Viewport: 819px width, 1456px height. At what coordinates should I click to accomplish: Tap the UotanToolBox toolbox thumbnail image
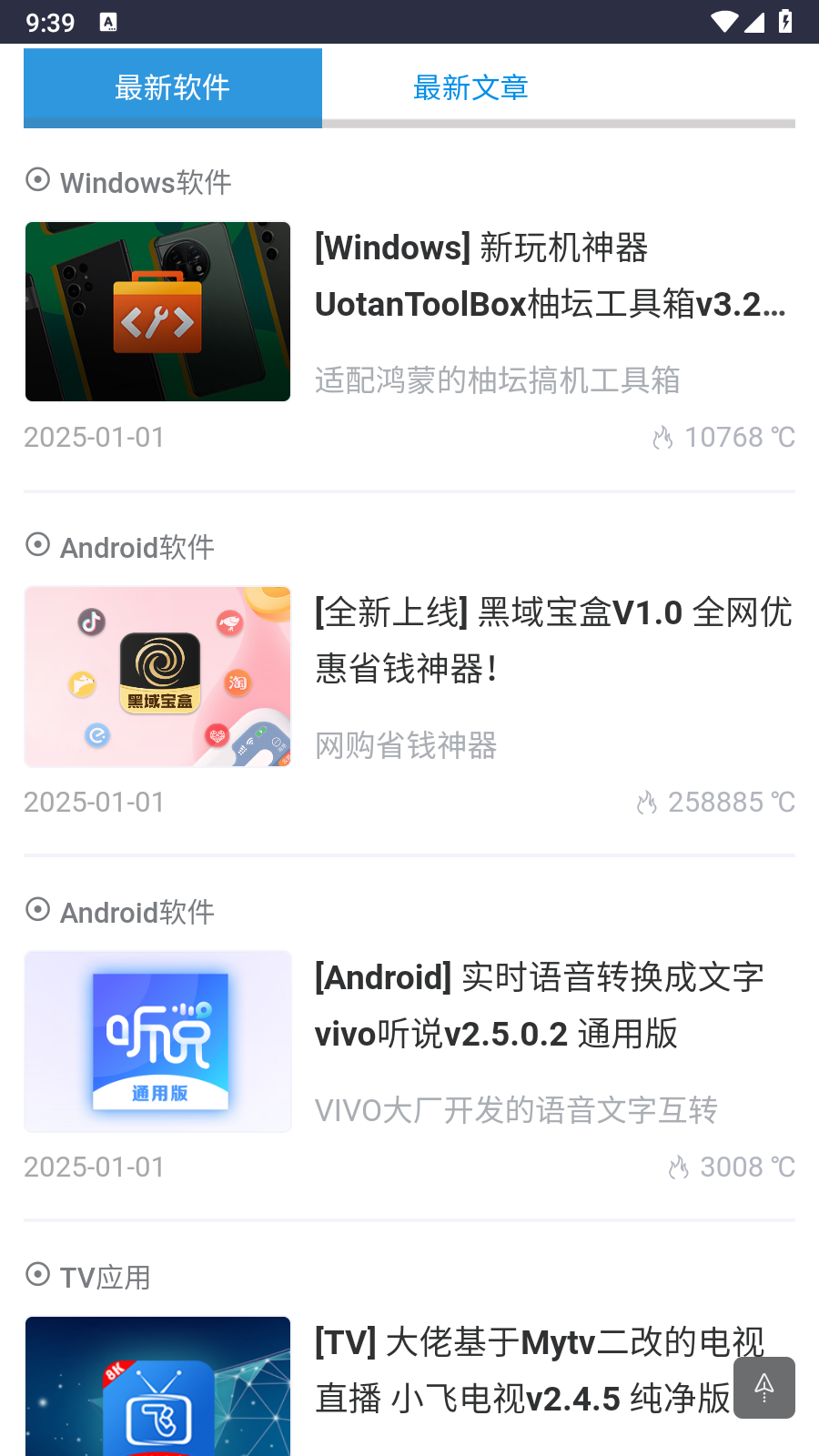[158, 311]
